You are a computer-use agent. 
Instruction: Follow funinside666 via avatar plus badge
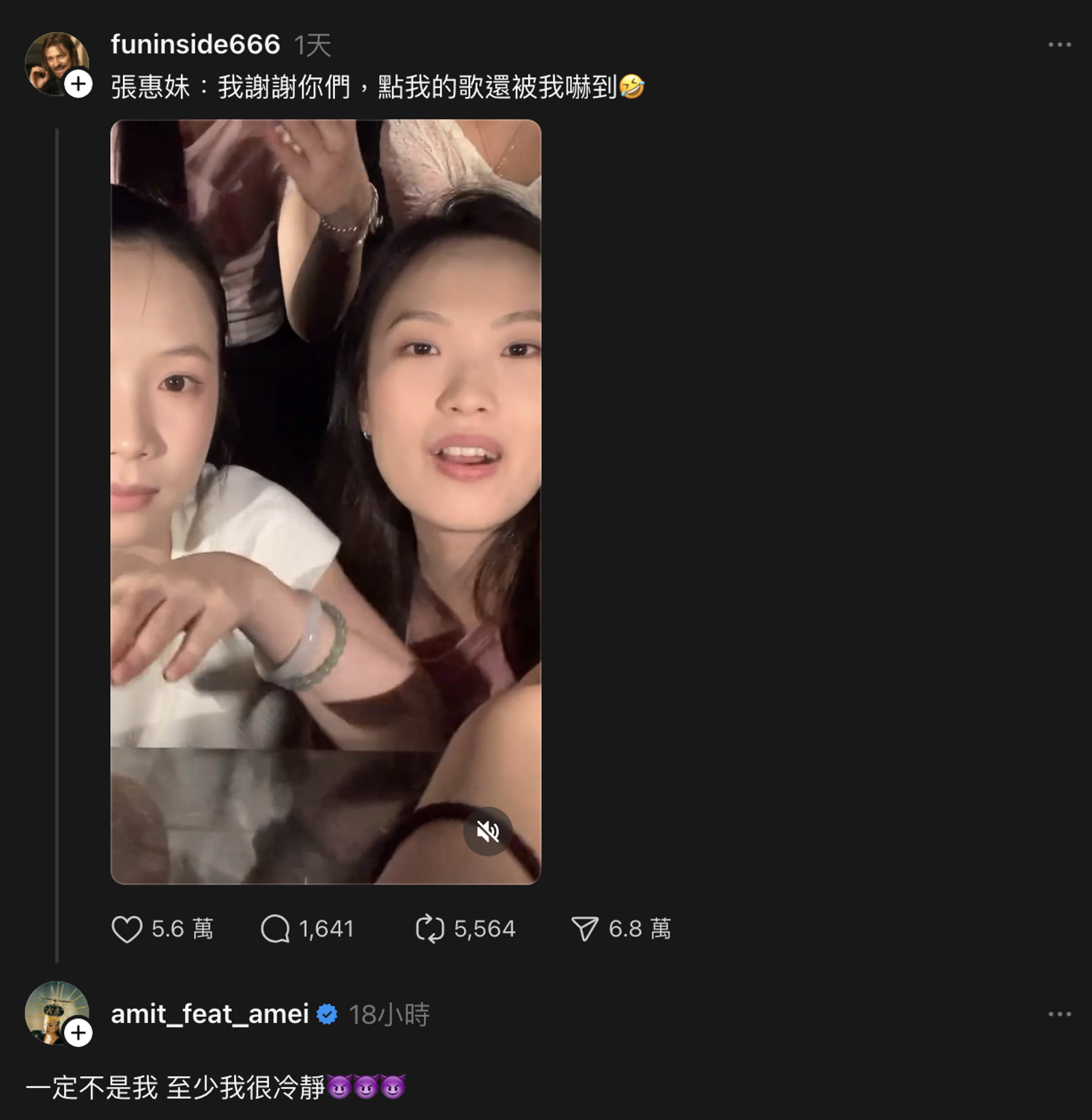click(78, 84)
